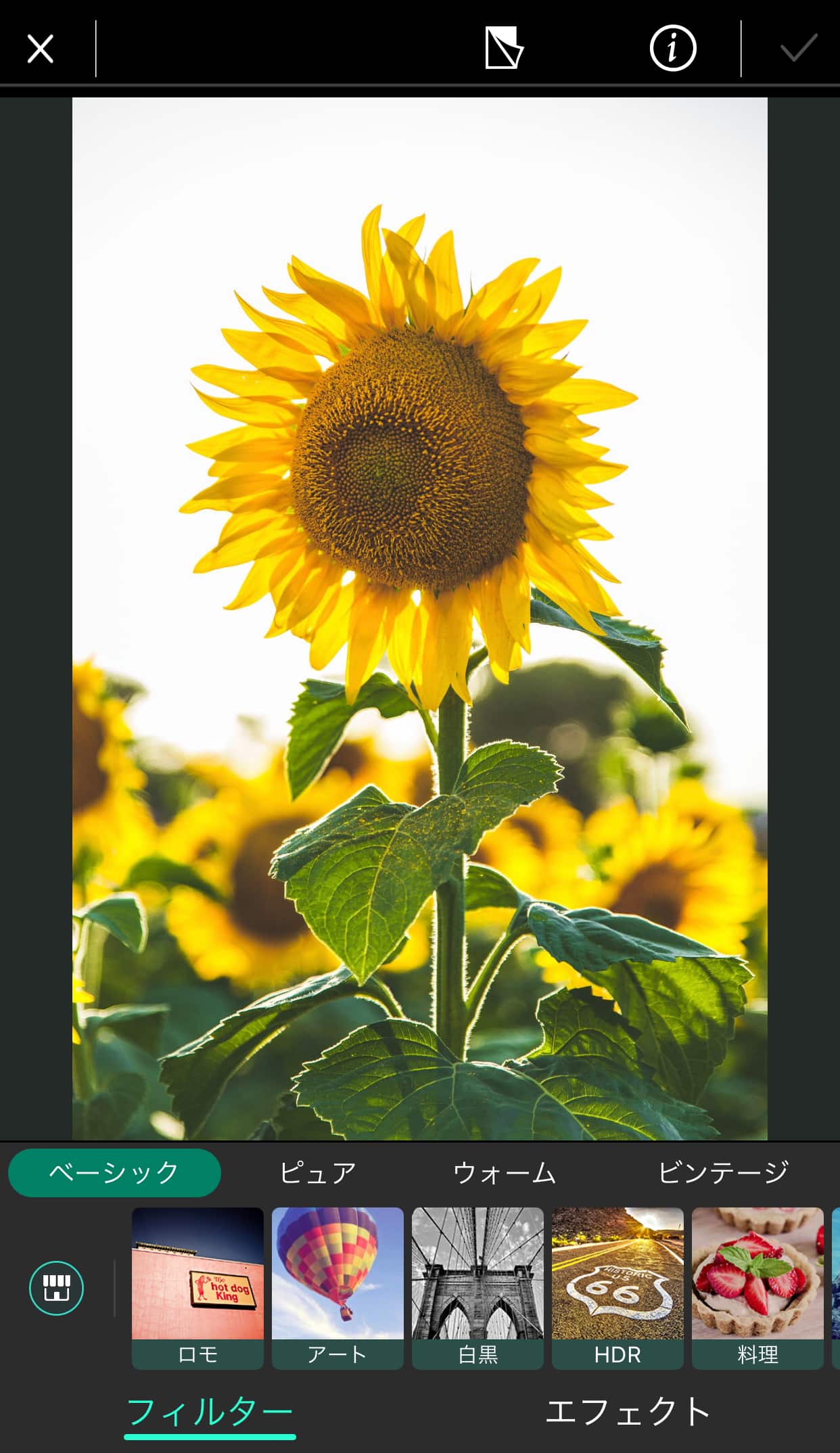Apply the 料理 filter
Screen dimensions: 840x1453
757,1288
